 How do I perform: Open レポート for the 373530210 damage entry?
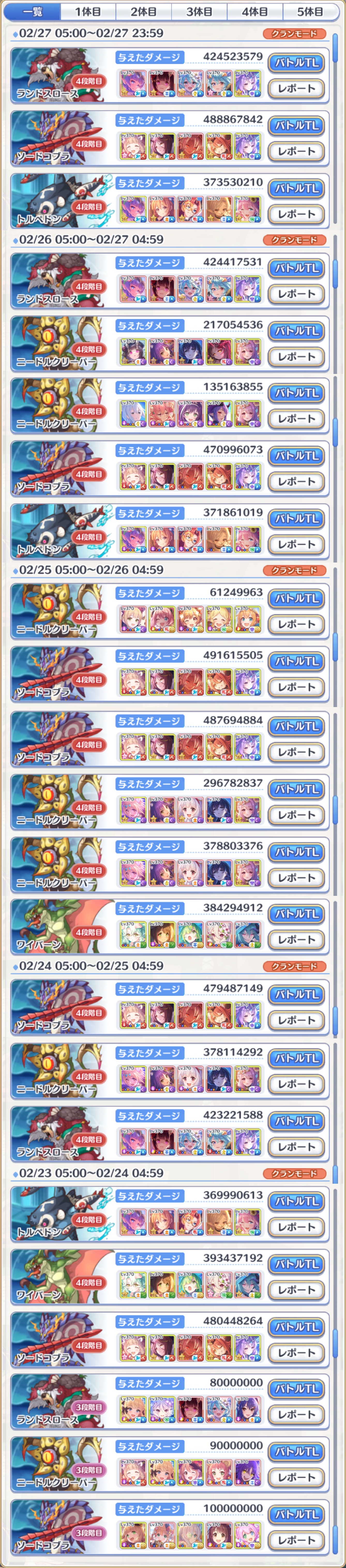[x=296, y=214]
